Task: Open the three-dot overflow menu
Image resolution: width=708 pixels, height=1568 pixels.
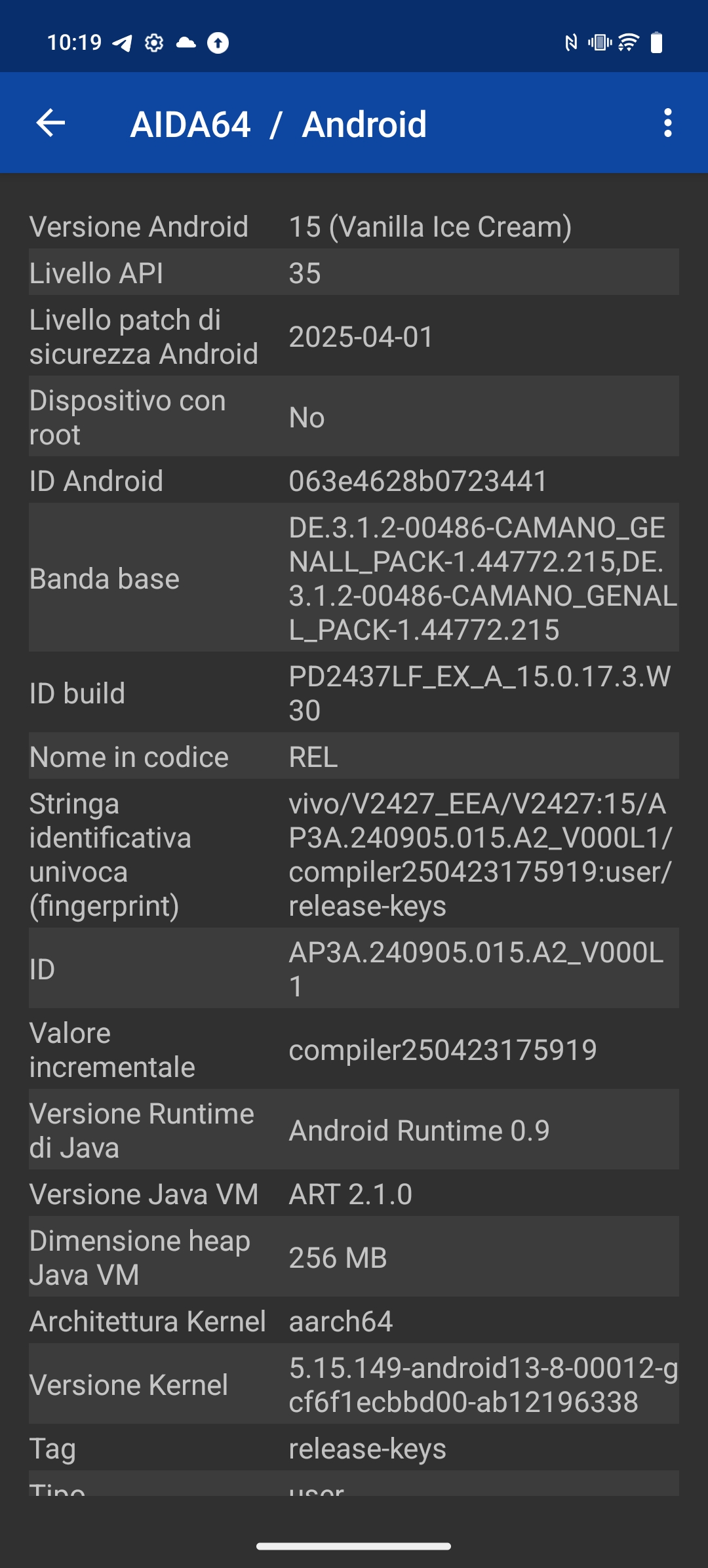Action: pos(667,123)
